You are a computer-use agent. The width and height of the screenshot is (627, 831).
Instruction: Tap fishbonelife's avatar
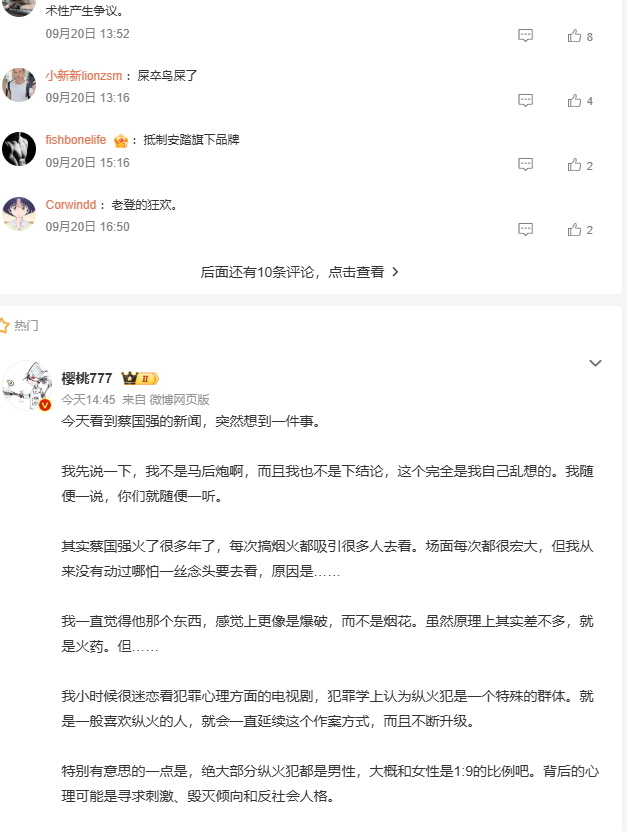point(19,149)
